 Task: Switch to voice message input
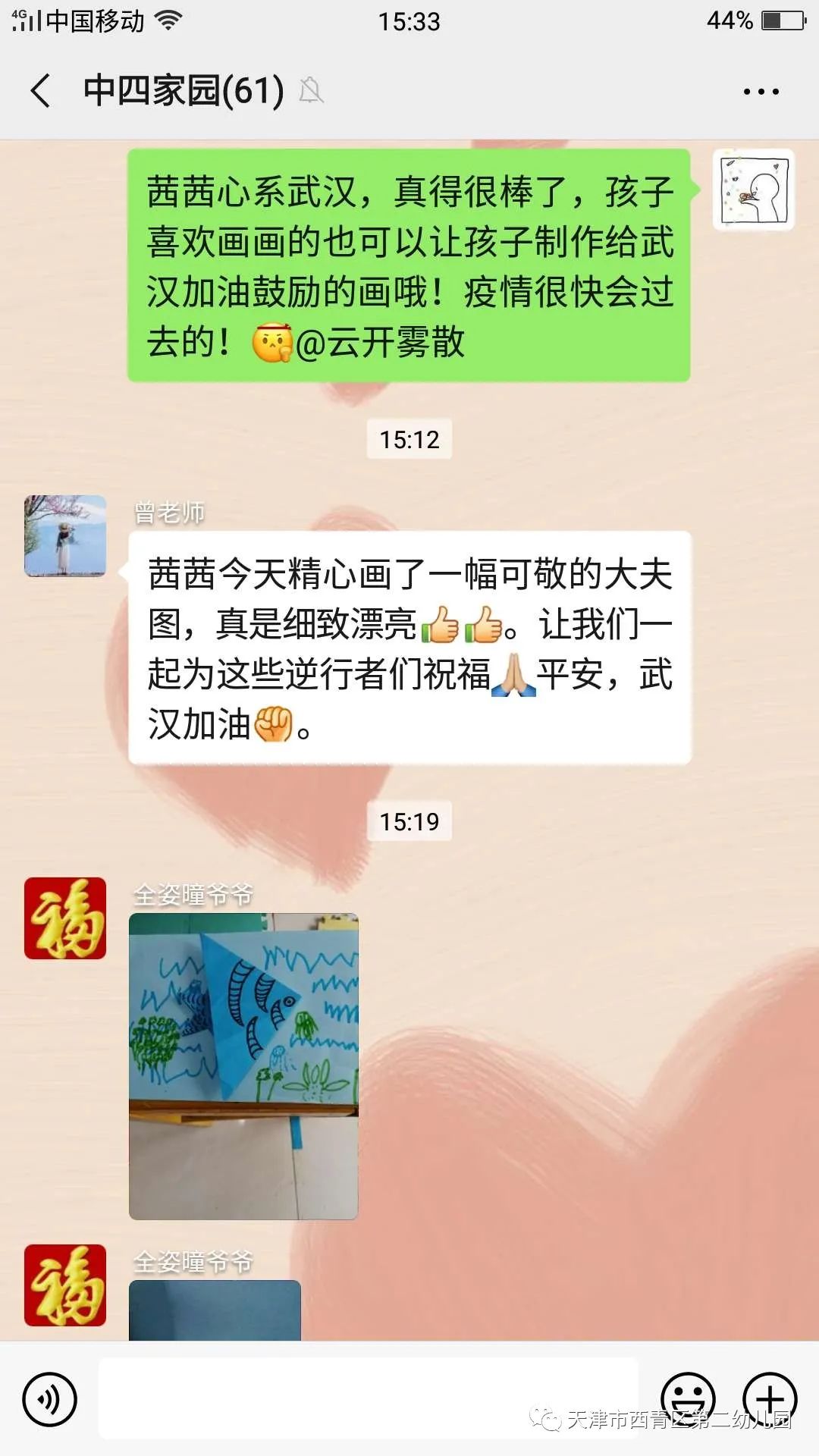click(50, 1398)
